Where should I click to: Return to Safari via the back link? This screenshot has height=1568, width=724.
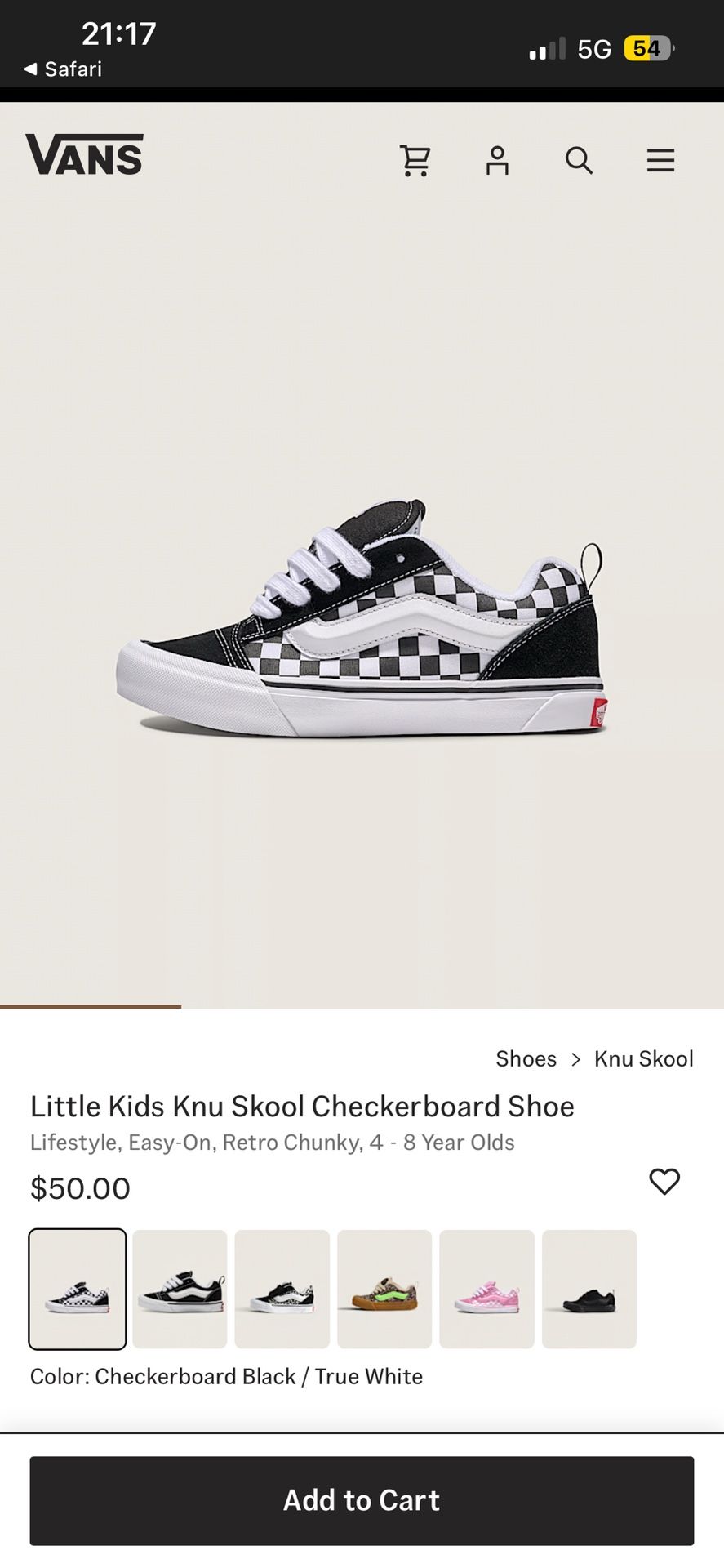(x=64, y=69)
